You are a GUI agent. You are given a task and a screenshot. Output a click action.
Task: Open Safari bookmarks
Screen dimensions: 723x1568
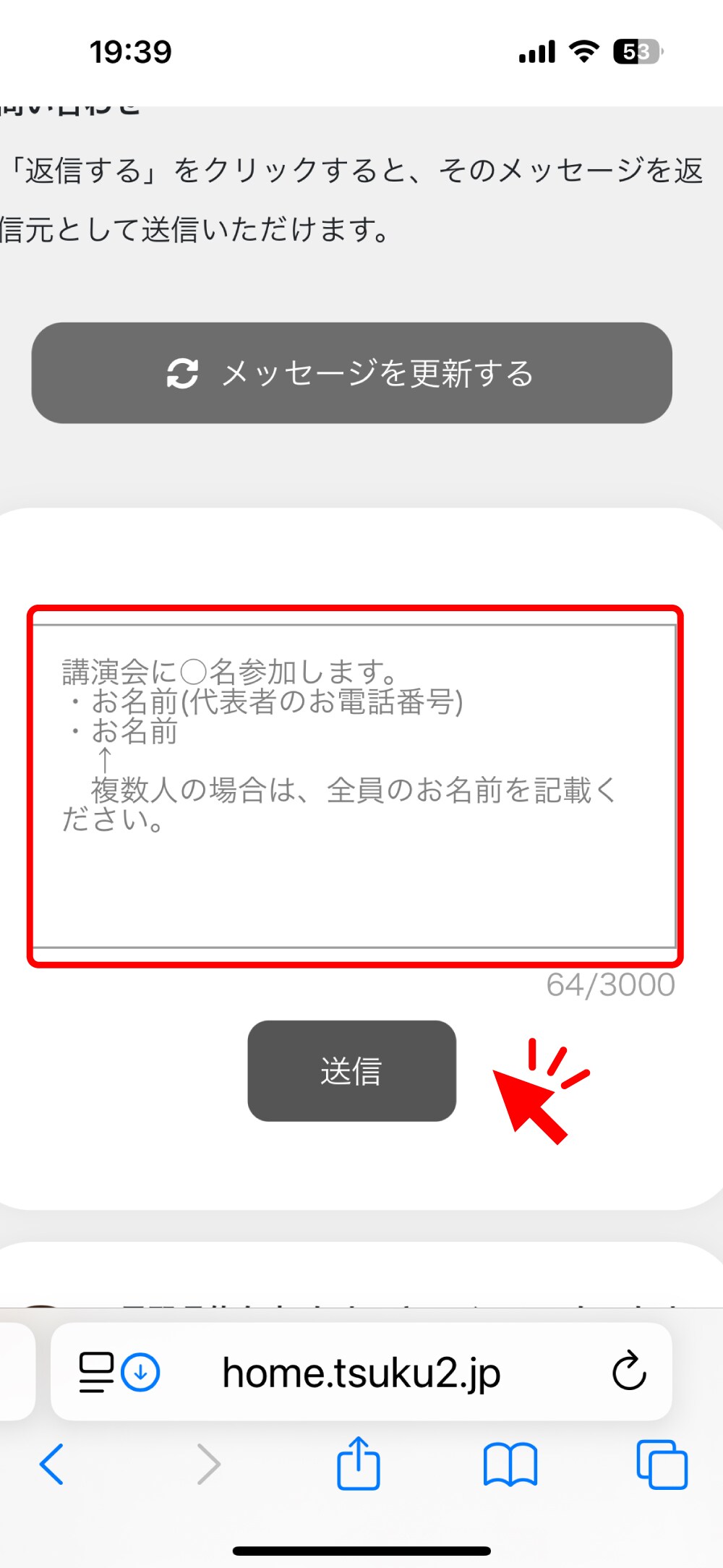510,1464
